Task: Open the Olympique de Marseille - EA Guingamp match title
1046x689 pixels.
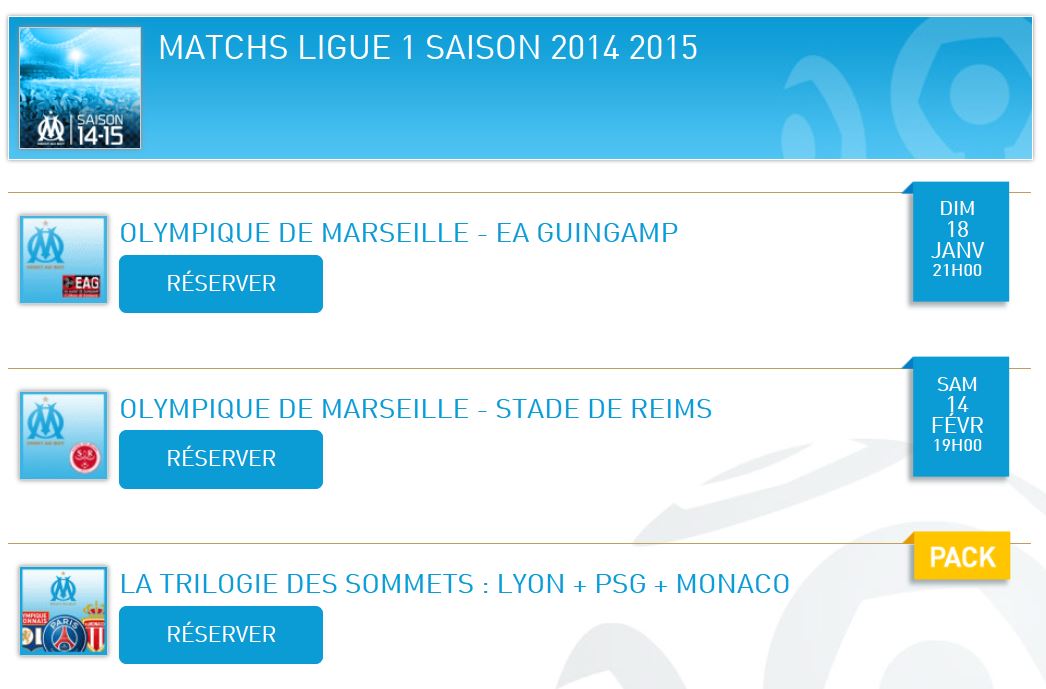Action: pos(398,233)
